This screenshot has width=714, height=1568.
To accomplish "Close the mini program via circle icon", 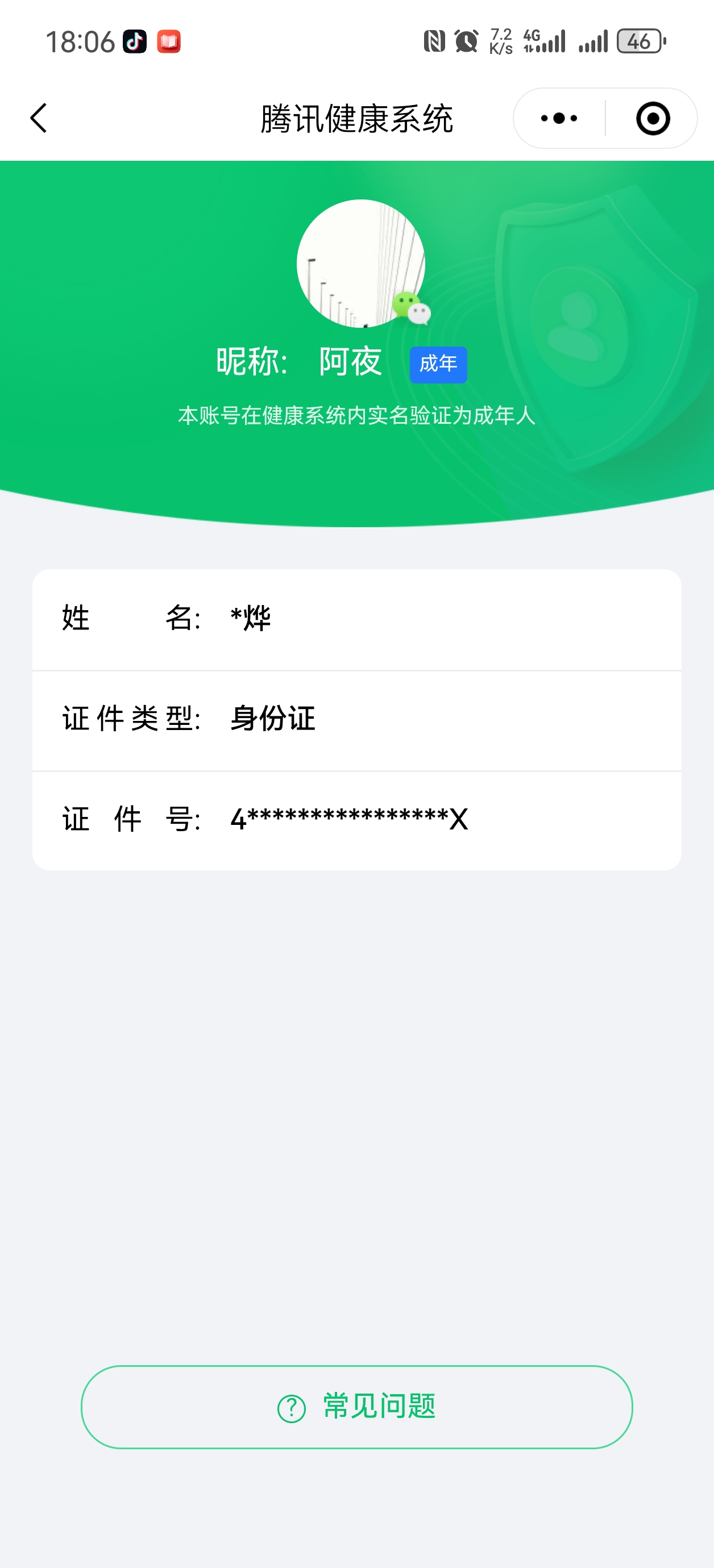I will coord(653,118).
